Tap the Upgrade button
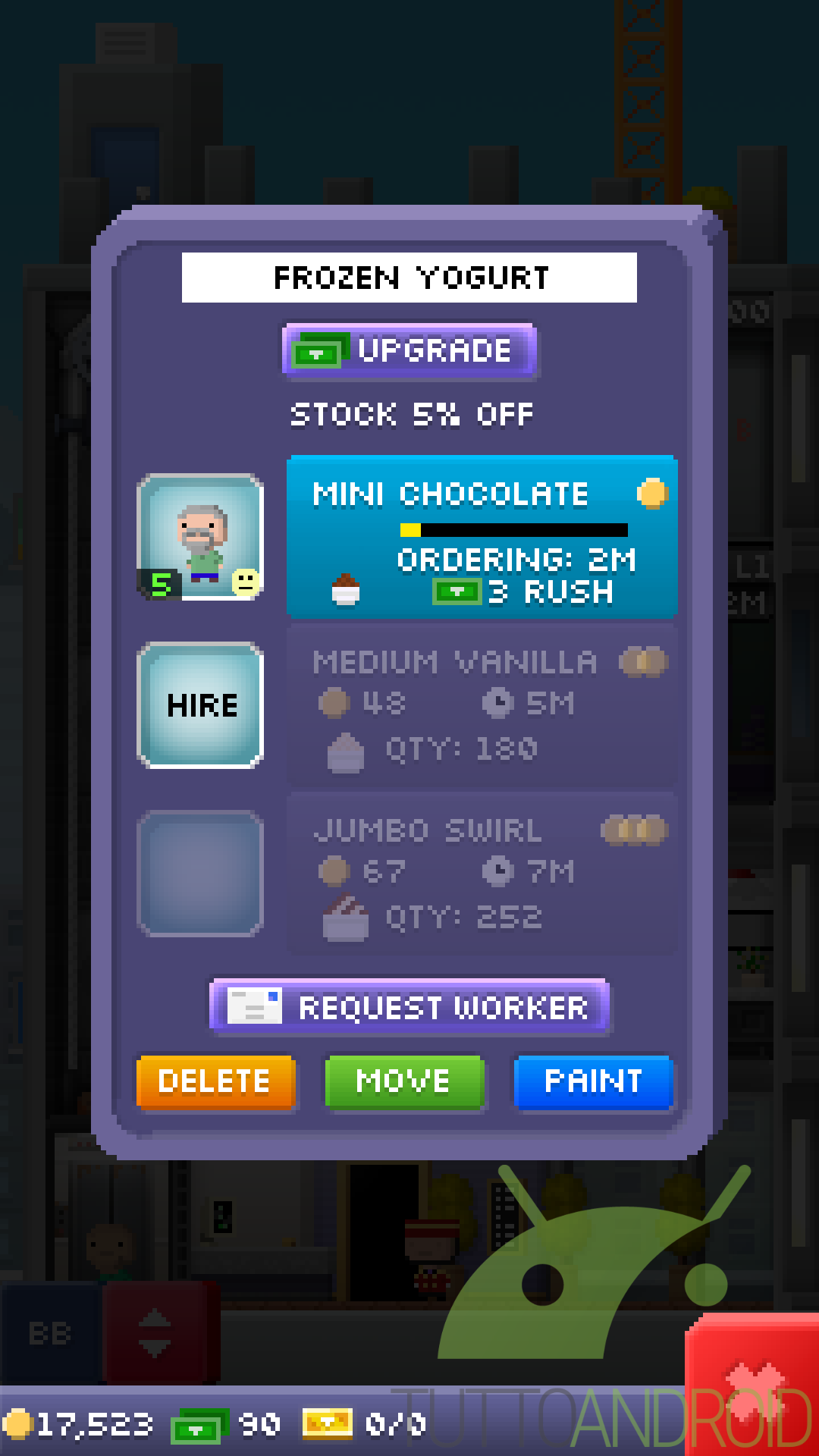The image size is (819, 1456). tap(409, 351)
